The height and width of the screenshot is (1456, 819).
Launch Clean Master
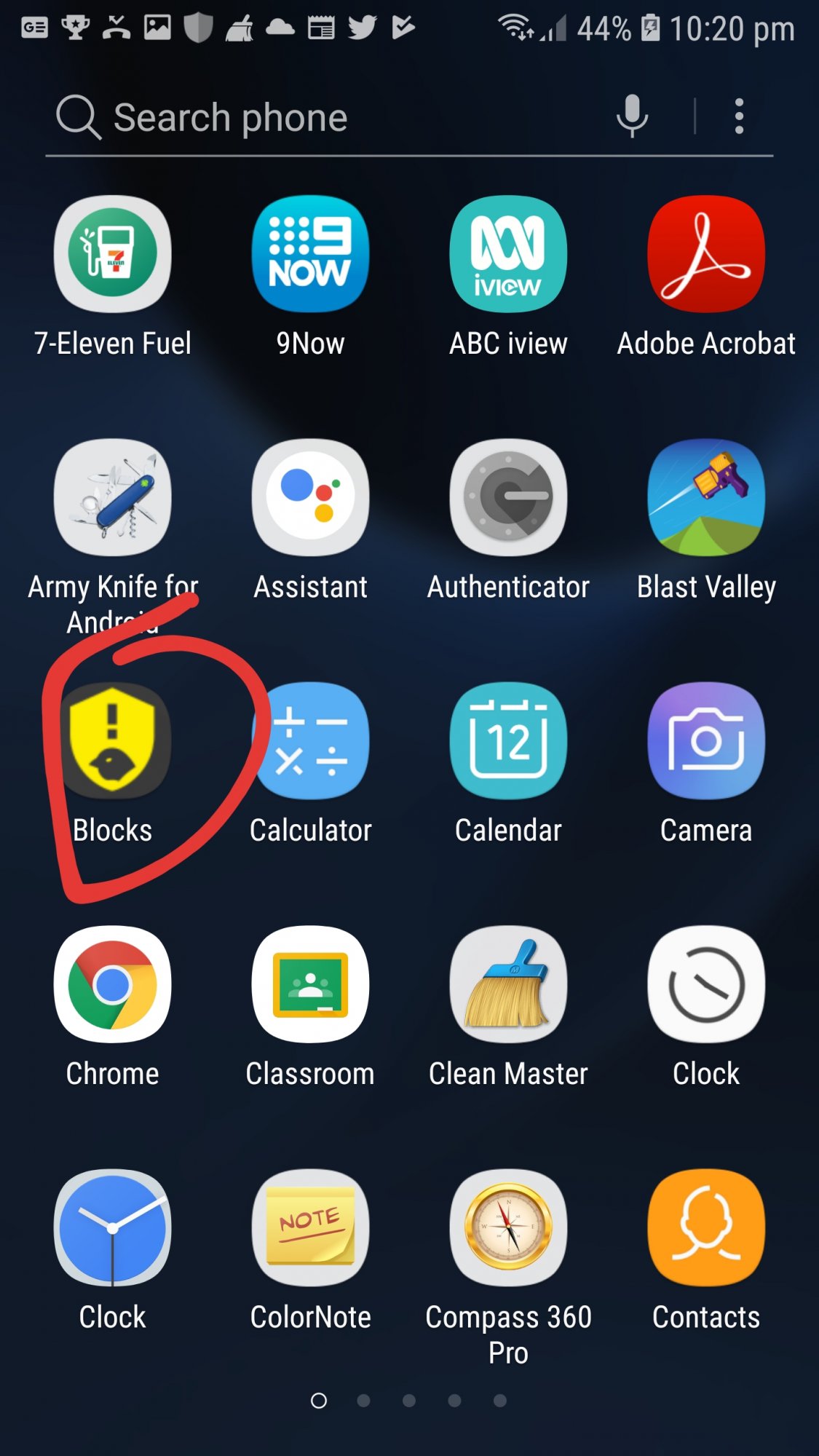(x=508, y=984)
